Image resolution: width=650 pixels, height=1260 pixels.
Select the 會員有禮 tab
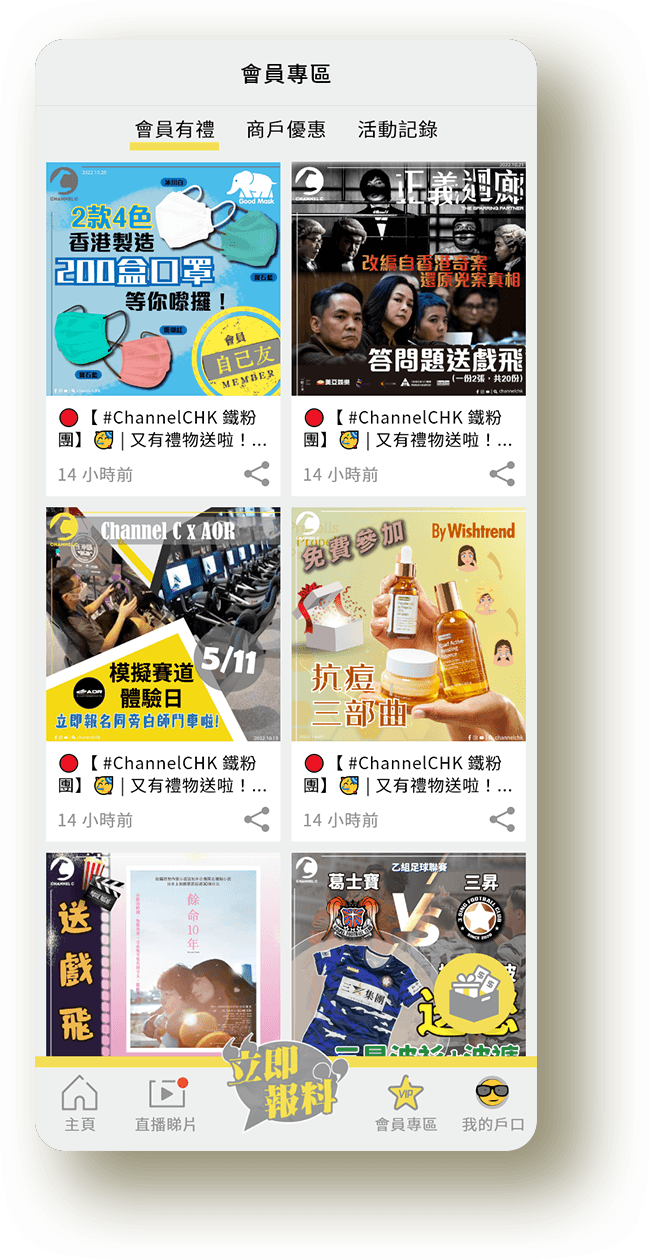click(174, 130)
